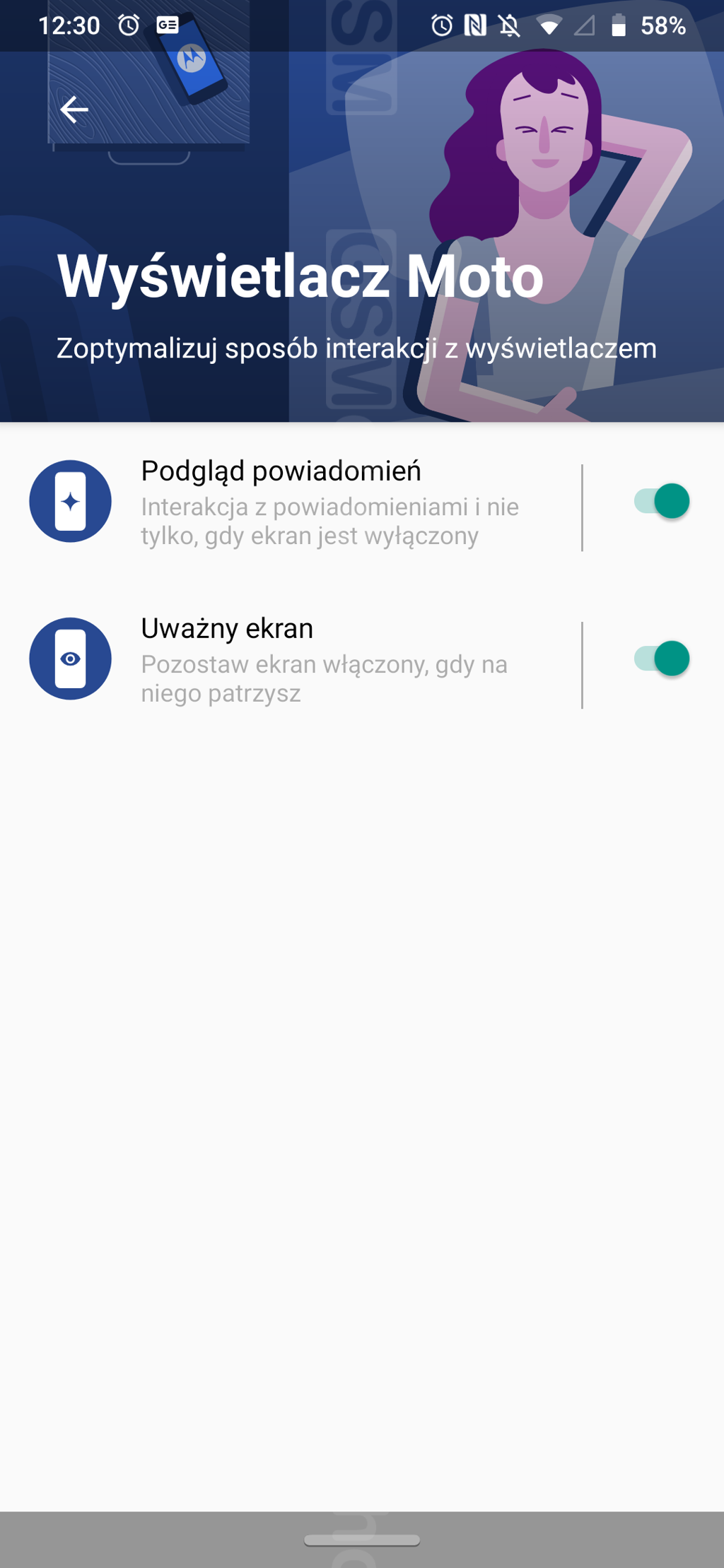
Task: Turn off the Uważny ekran switch
Action: (662, 659)
